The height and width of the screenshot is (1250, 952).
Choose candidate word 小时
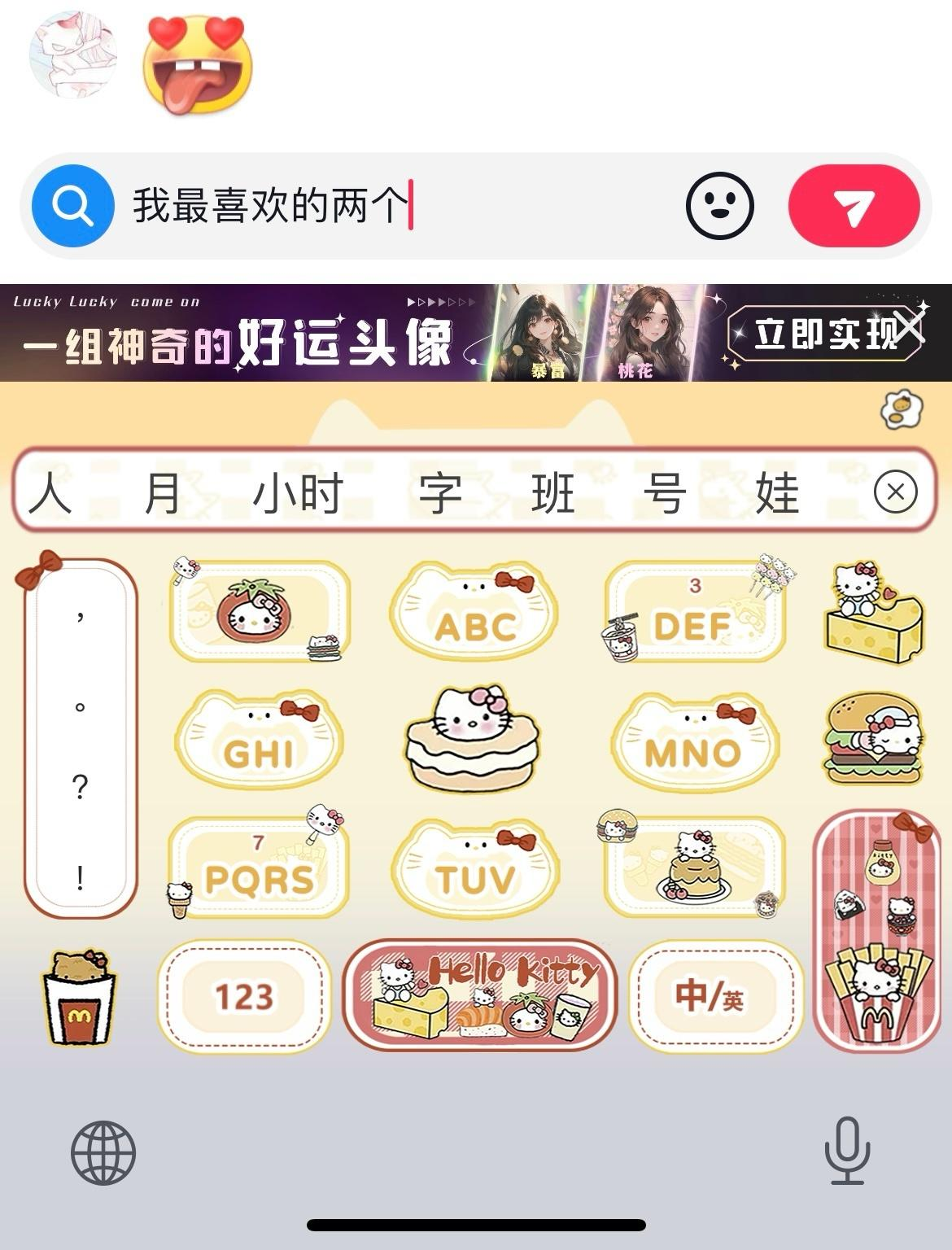tap(298, 493)
